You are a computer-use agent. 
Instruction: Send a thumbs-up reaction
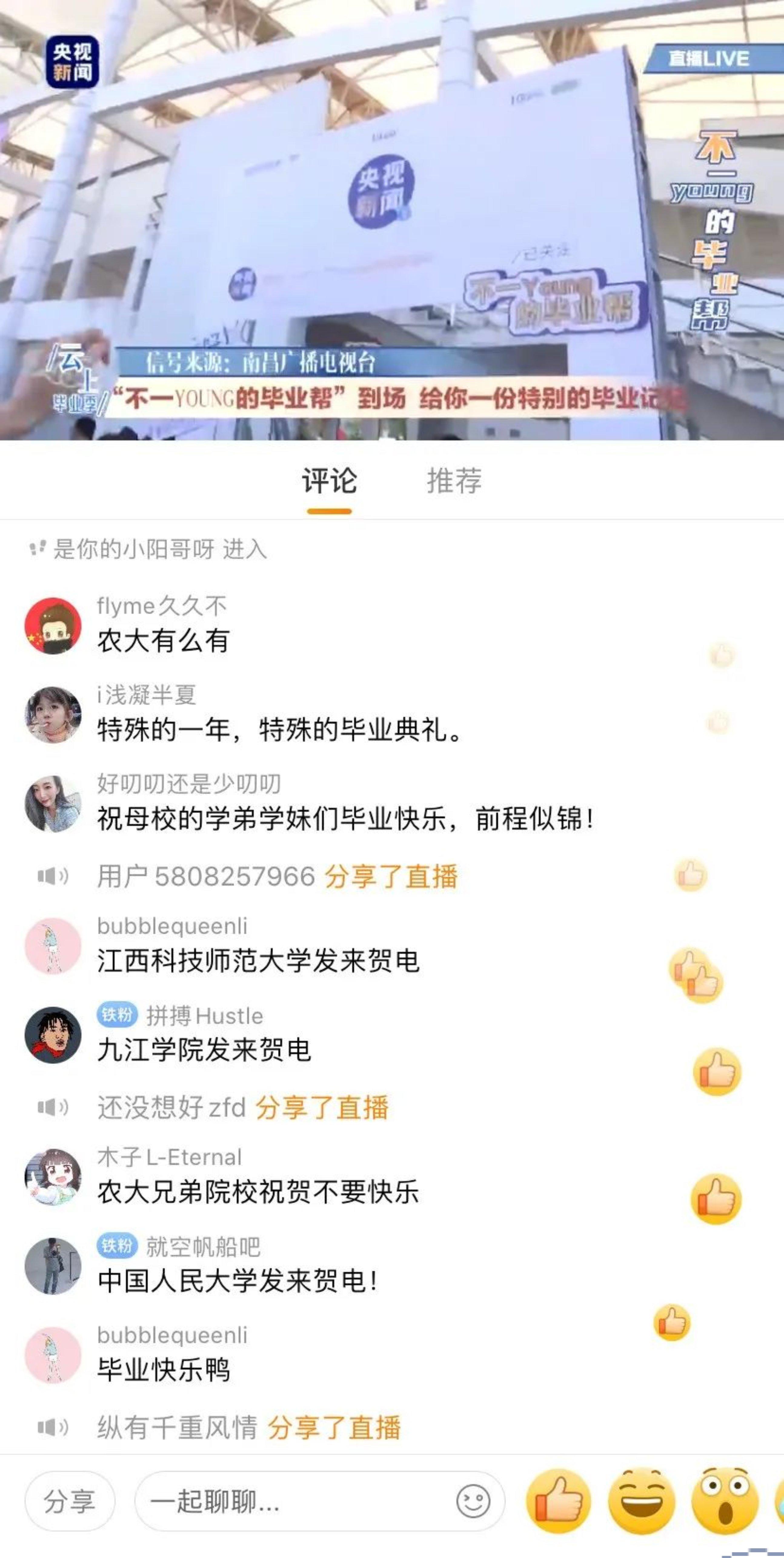pyautogui.click(x=559, y=1501)
